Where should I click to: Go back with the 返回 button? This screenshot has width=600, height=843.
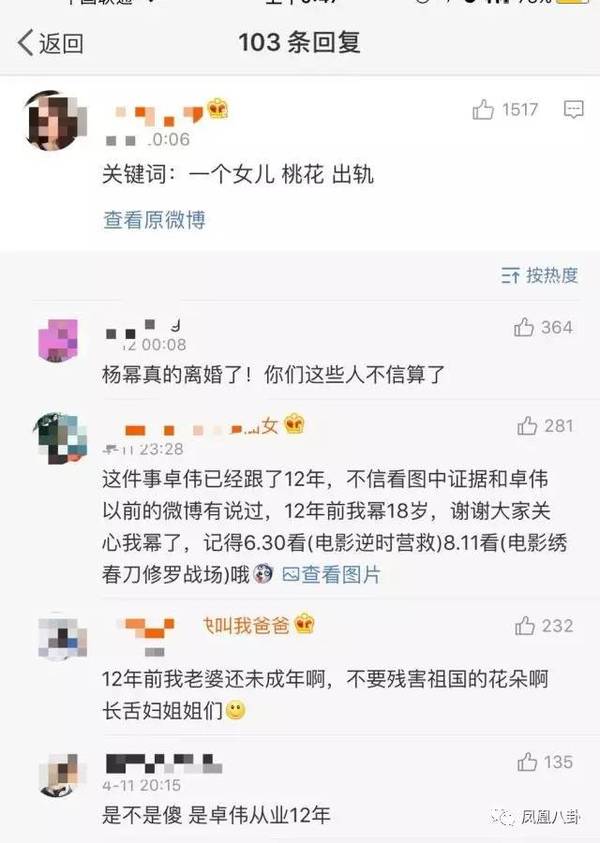coord(50,43)
